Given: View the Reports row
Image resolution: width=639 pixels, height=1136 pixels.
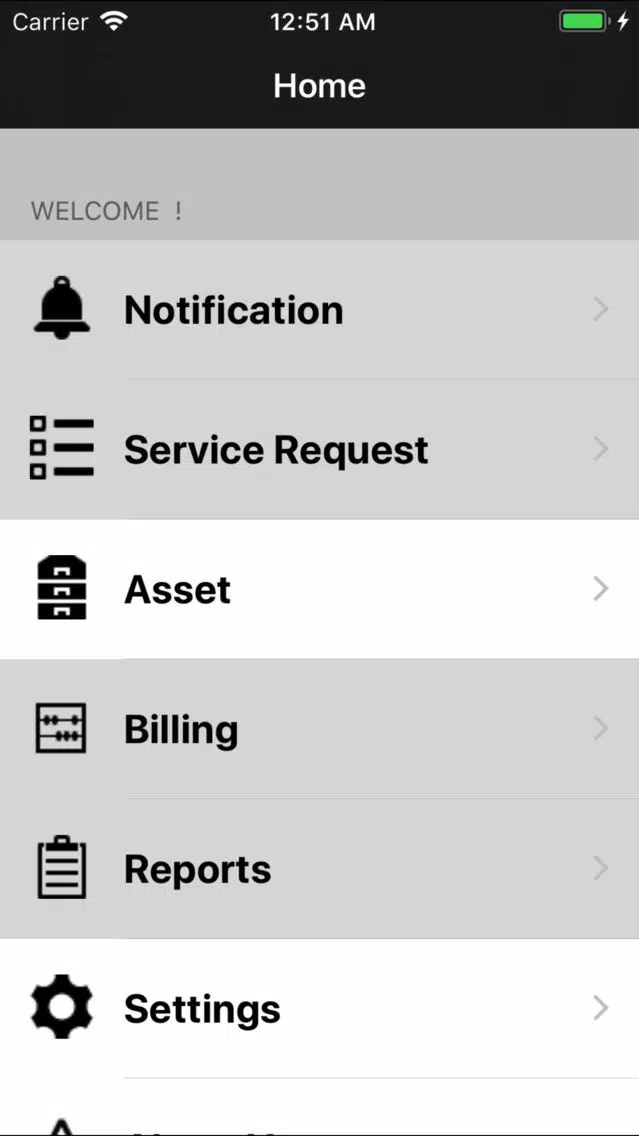Looking at the screenshot, I should tap(320, 869).
